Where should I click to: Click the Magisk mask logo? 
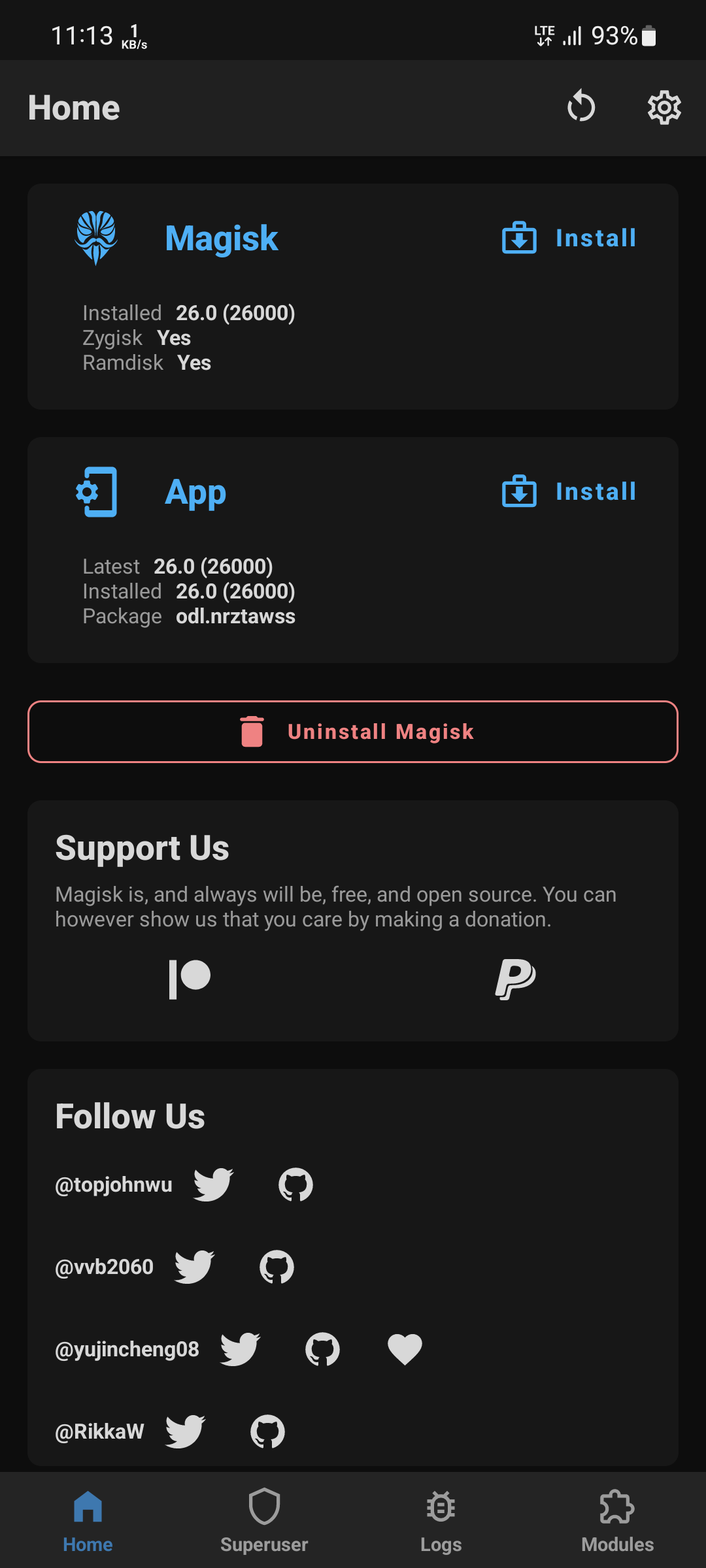pyautogui.click(x=95, y=238)
